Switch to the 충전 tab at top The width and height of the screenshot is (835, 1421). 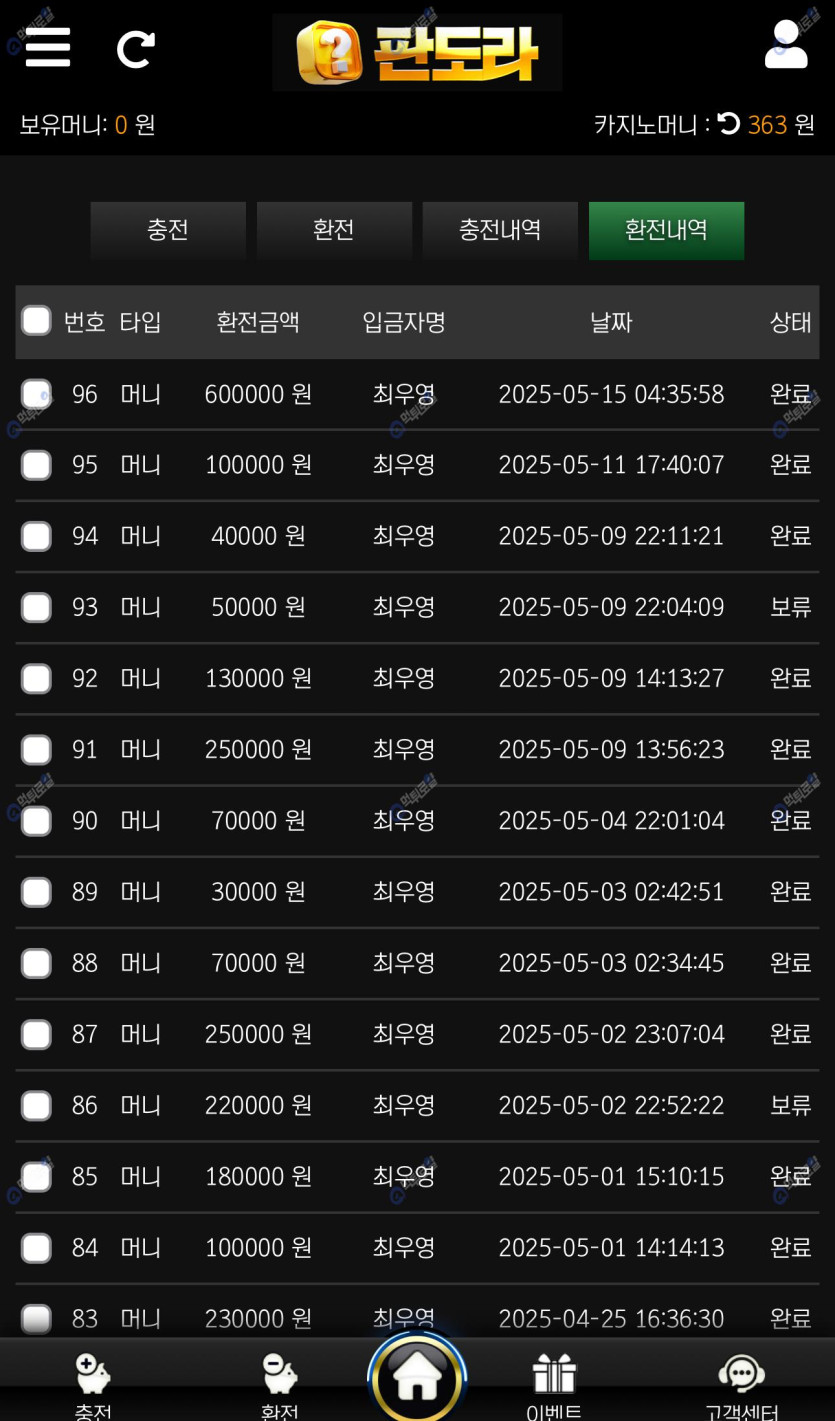(168, 230)
